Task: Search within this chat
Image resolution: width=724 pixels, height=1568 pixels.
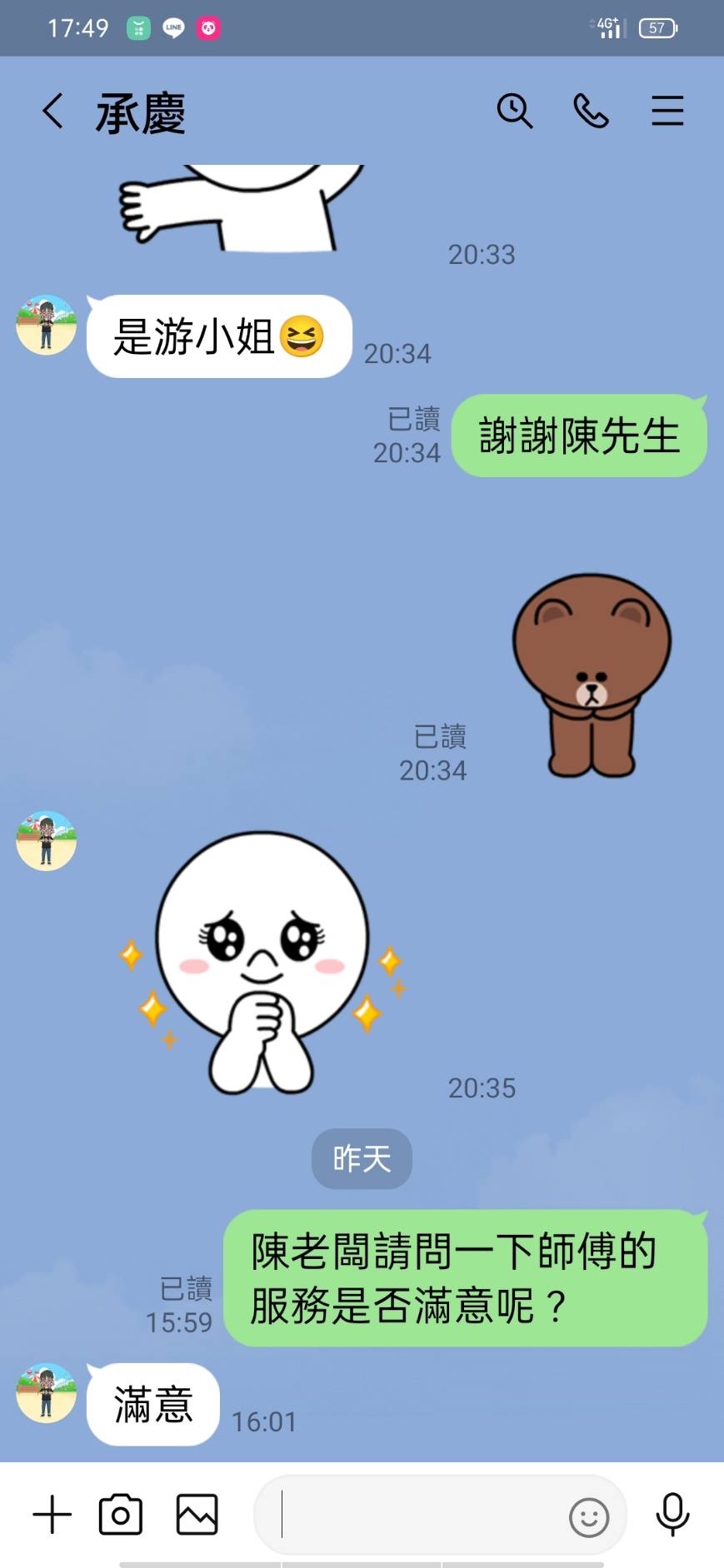Action: click(514, 111)
